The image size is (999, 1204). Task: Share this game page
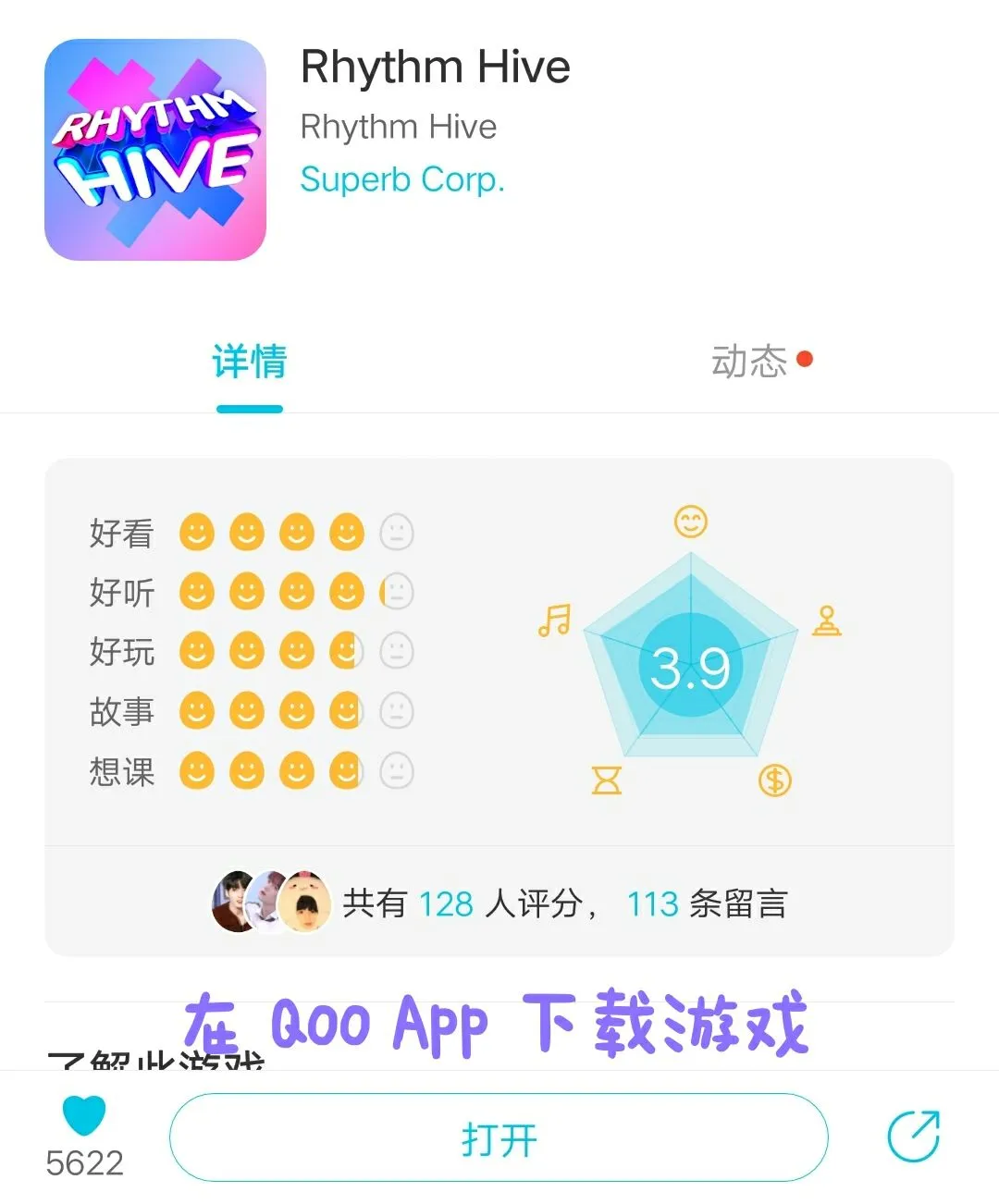coord(913,1136)
